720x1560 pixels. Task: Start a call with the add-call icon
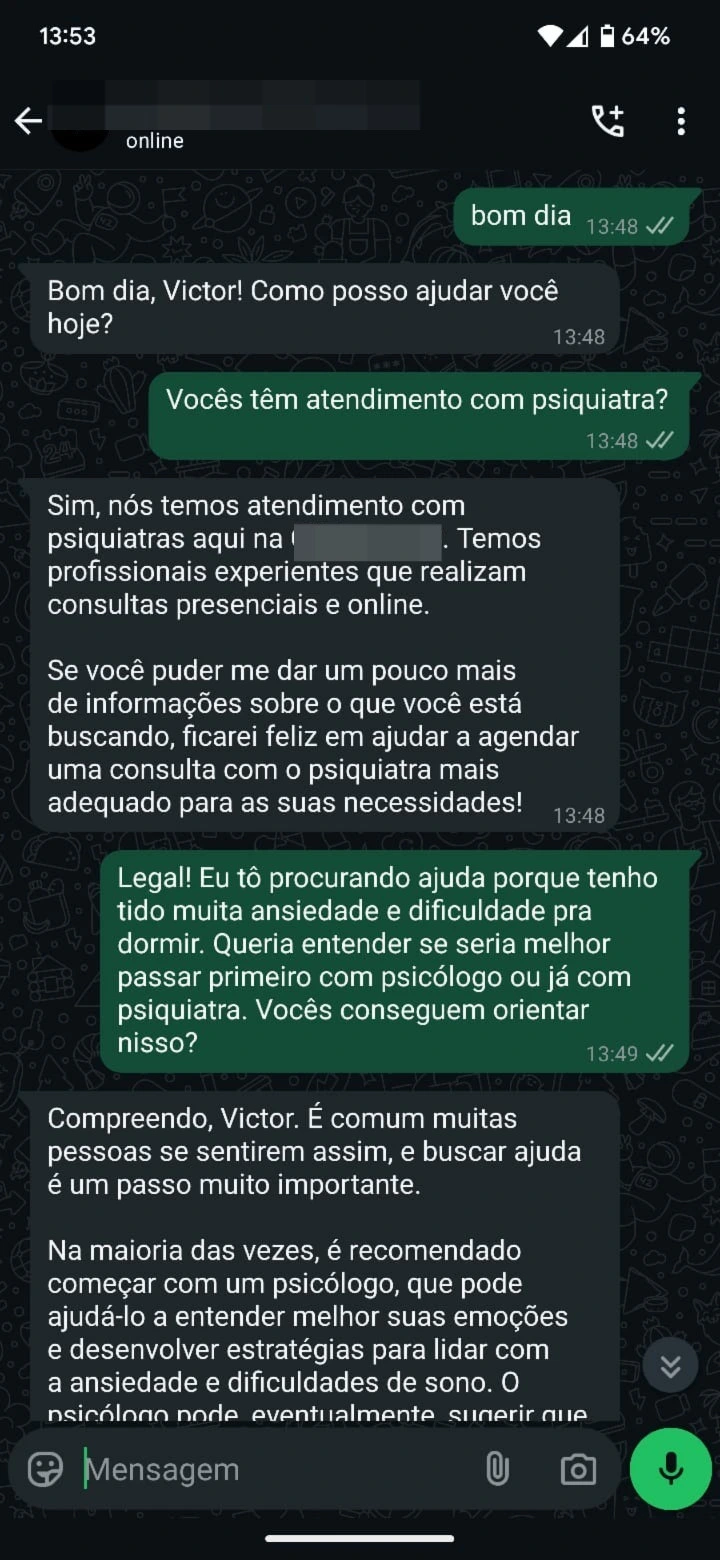tap(606, 120)
